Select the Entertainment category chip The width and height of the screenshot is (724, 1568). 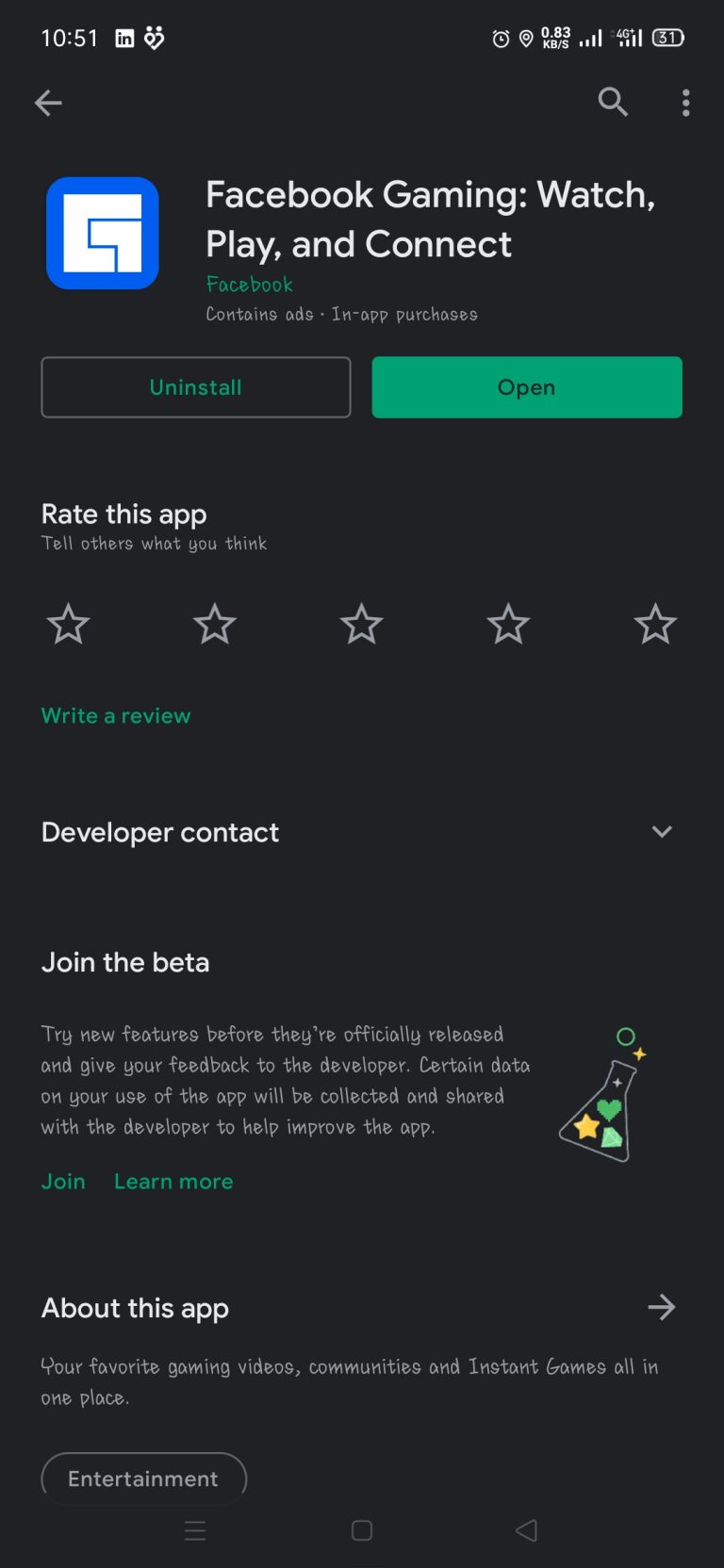tap(143, 1478)
